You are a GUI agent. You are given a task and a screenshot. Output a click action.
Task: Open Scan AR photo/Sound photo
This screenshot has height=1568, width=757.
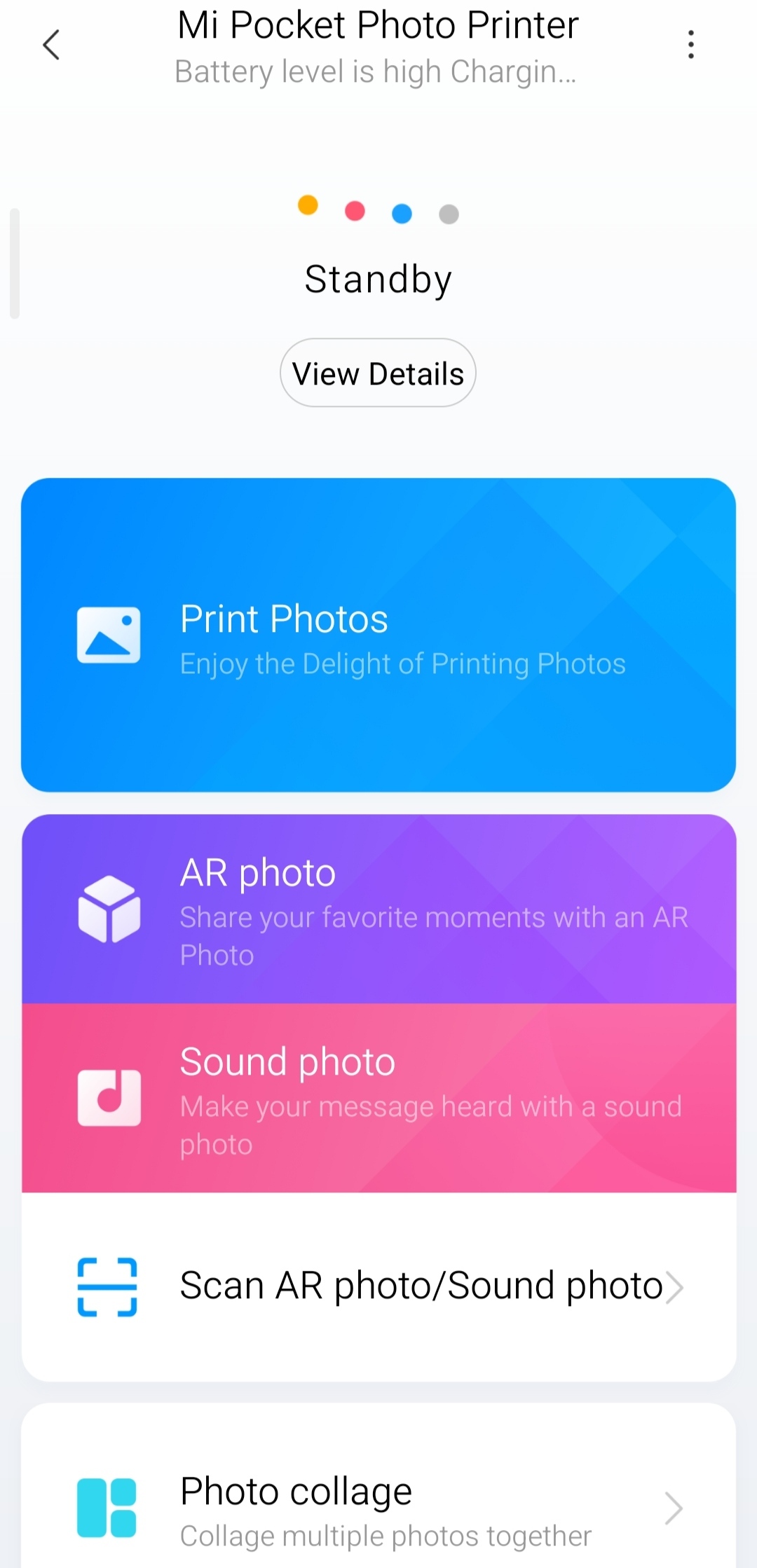tap(378, 1287)
